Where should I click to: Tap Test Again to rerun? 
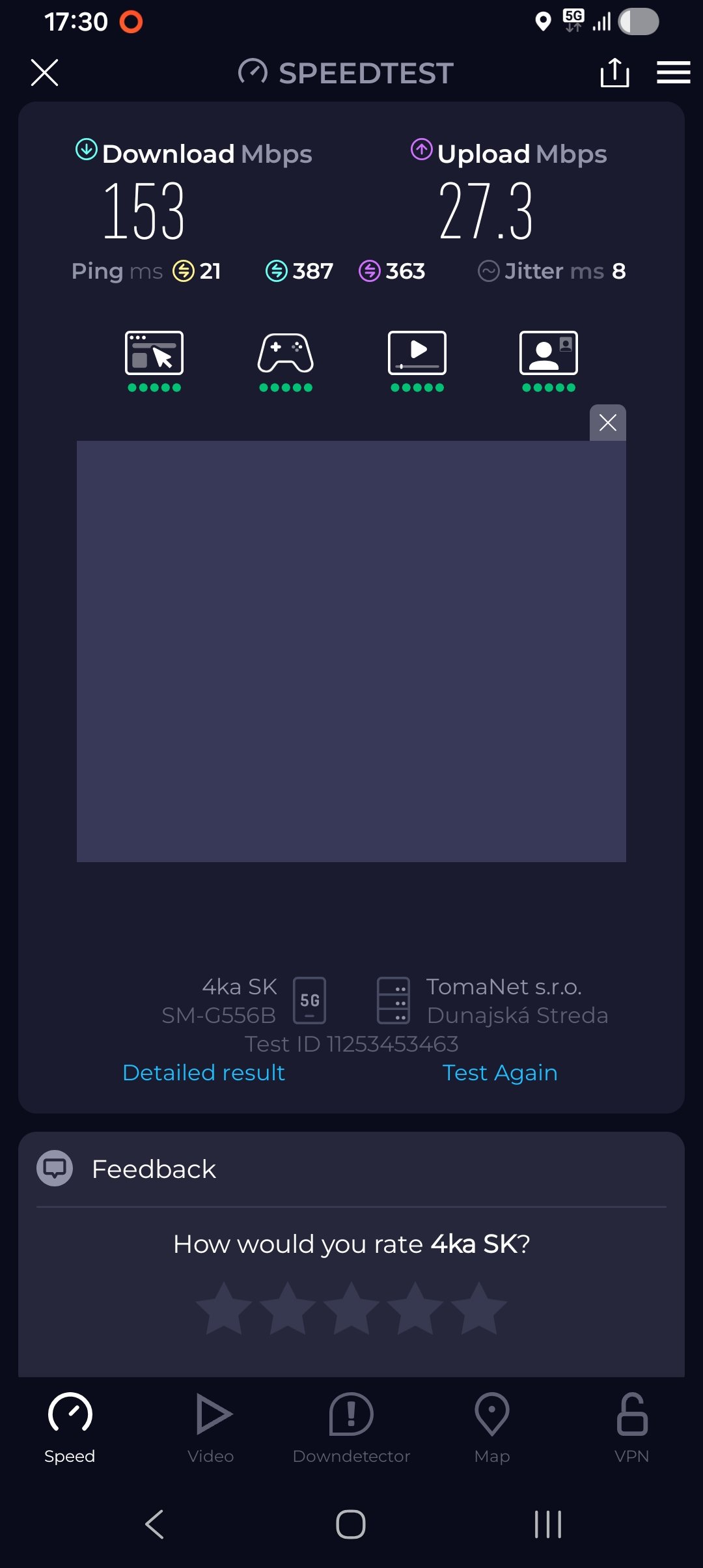[499, 1072]
